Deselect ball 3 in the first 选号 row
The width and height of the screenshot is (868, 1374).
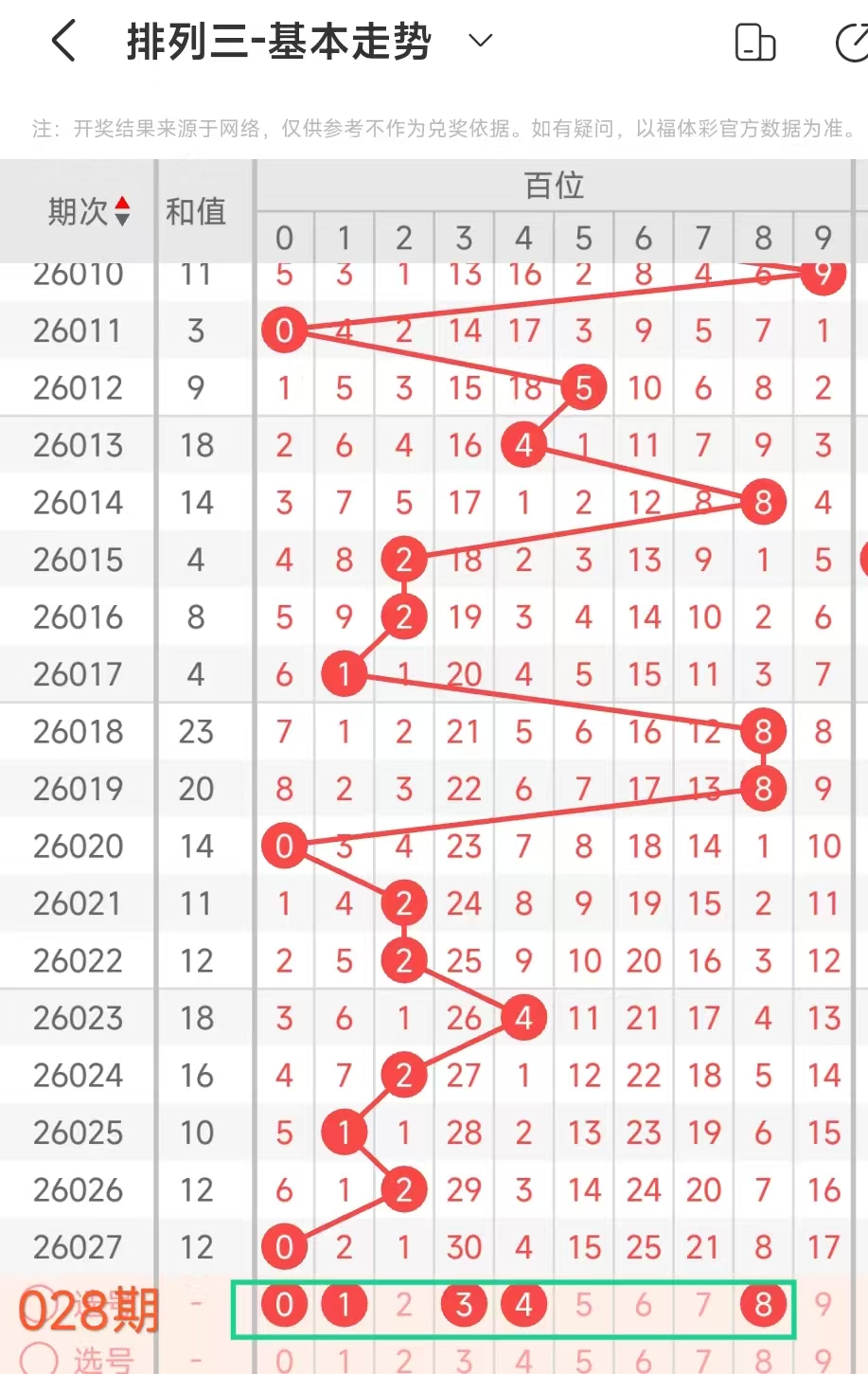pyautogui.click(x=464, y=1305)
